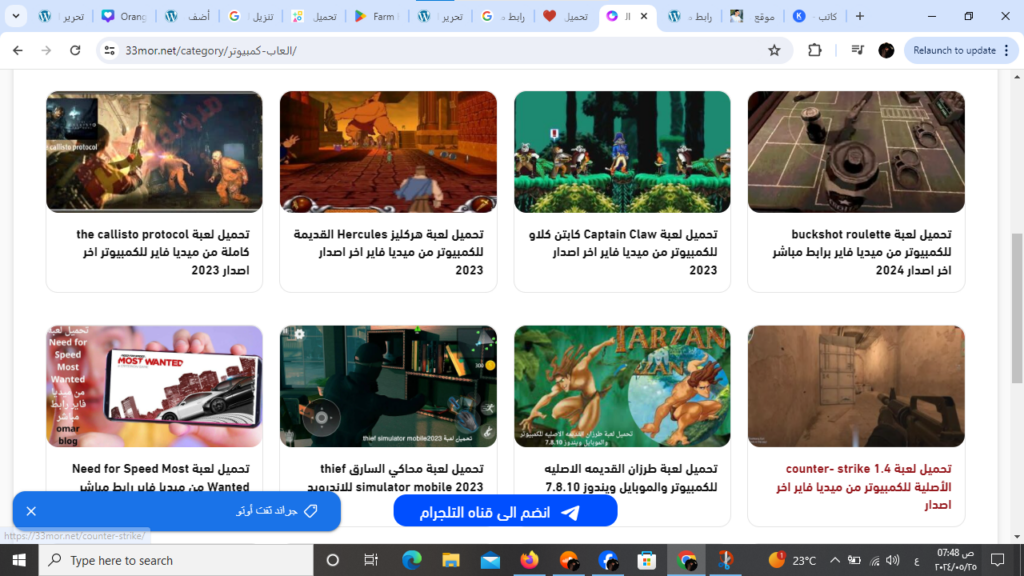Open the tab search dropdown arrow
Viewport: 1024px width, 576px height.
point(15,17)
